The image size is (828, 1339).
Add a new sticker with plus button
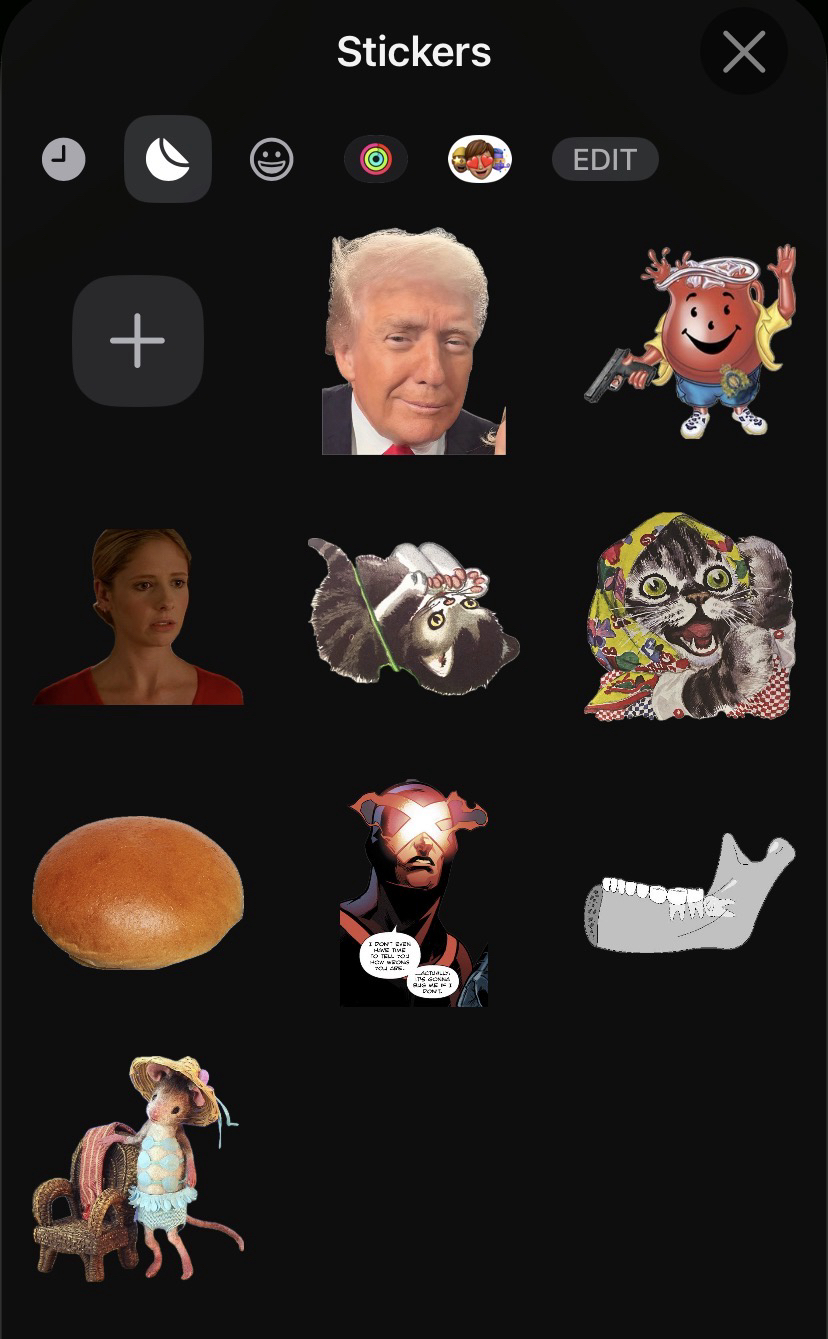pyautogui.click(x=138, y=341)
